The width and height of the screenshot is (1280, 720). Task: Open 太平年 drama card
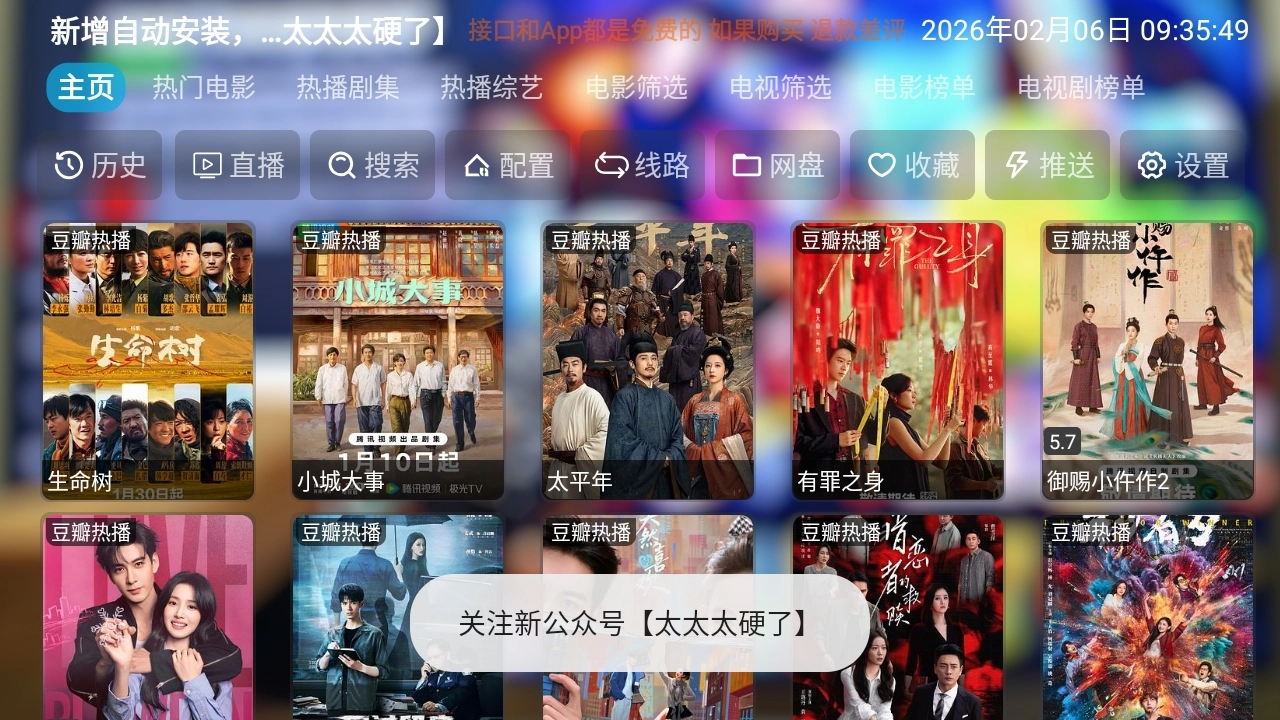point(648,360)
